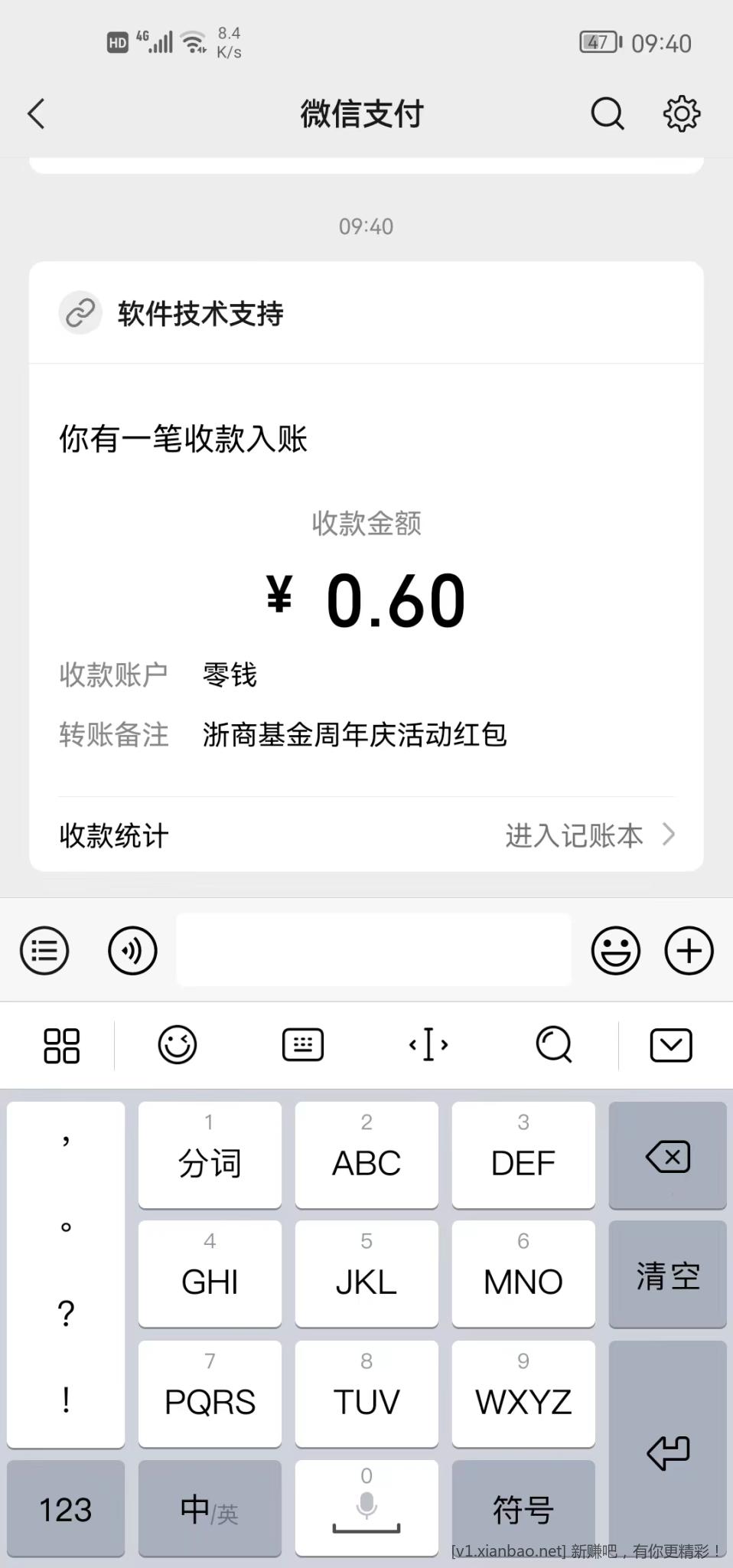Switch to the service menu list

44,951
